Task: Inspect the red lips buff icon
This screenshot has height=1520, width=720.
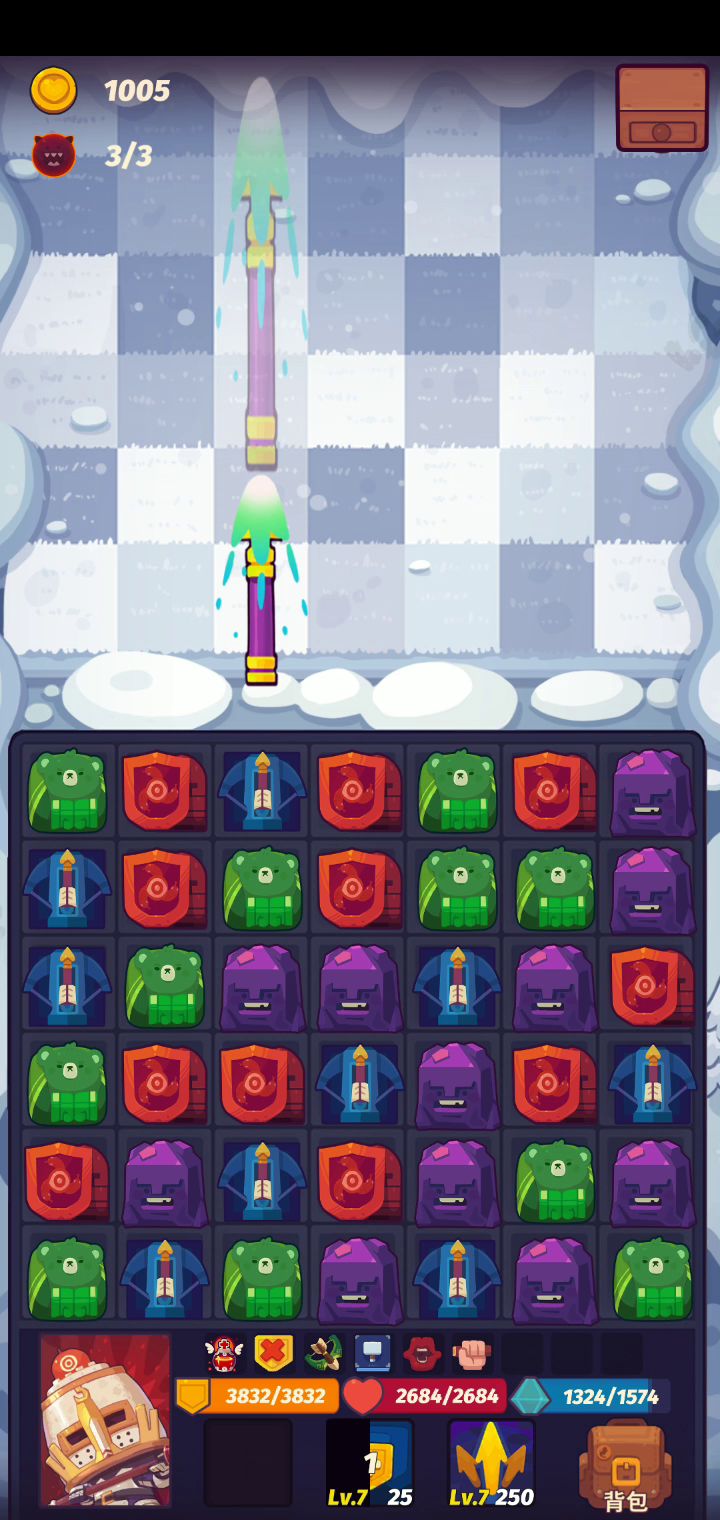Action: point(422,1354)
